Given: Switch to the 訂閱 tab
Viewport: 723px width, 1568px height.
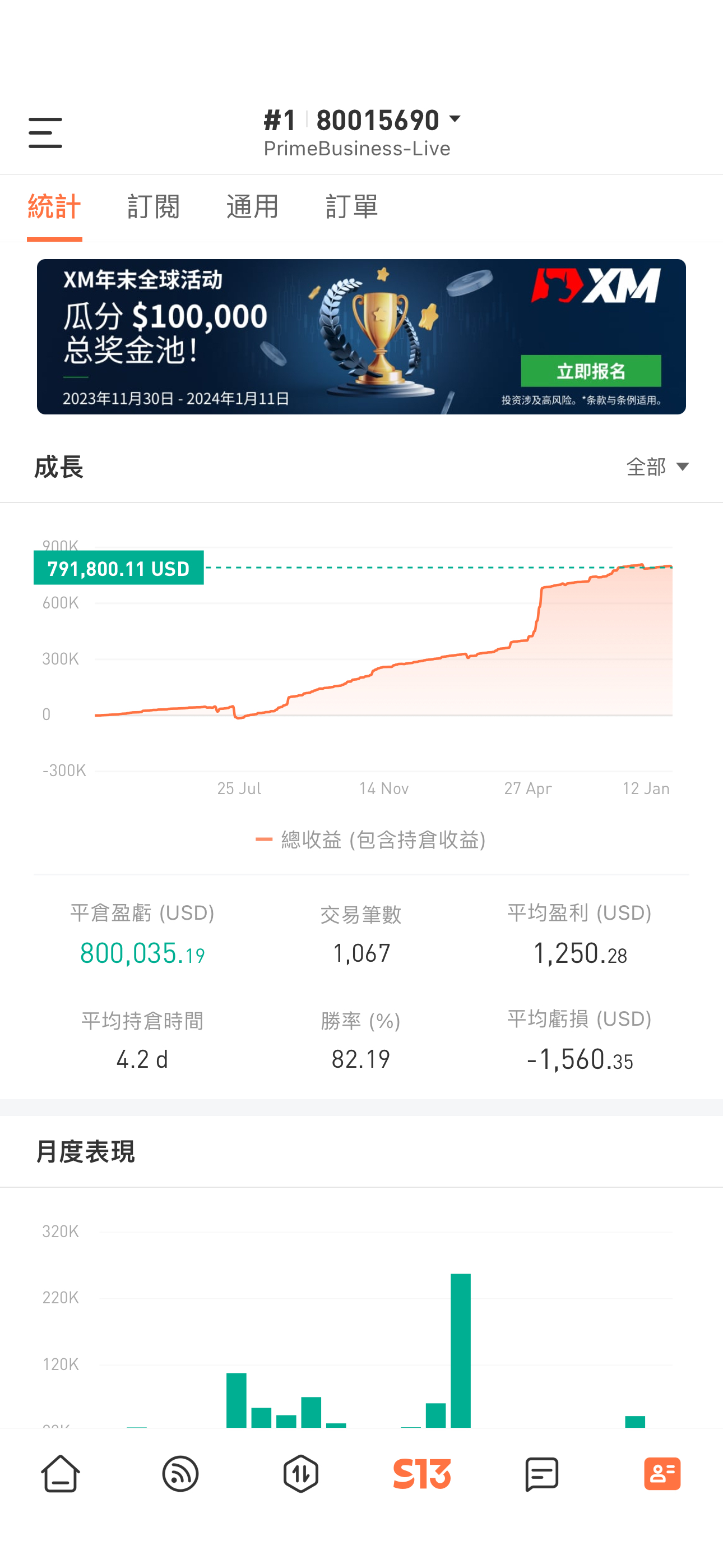Looking at the screenshot, I should coord(154,206).
